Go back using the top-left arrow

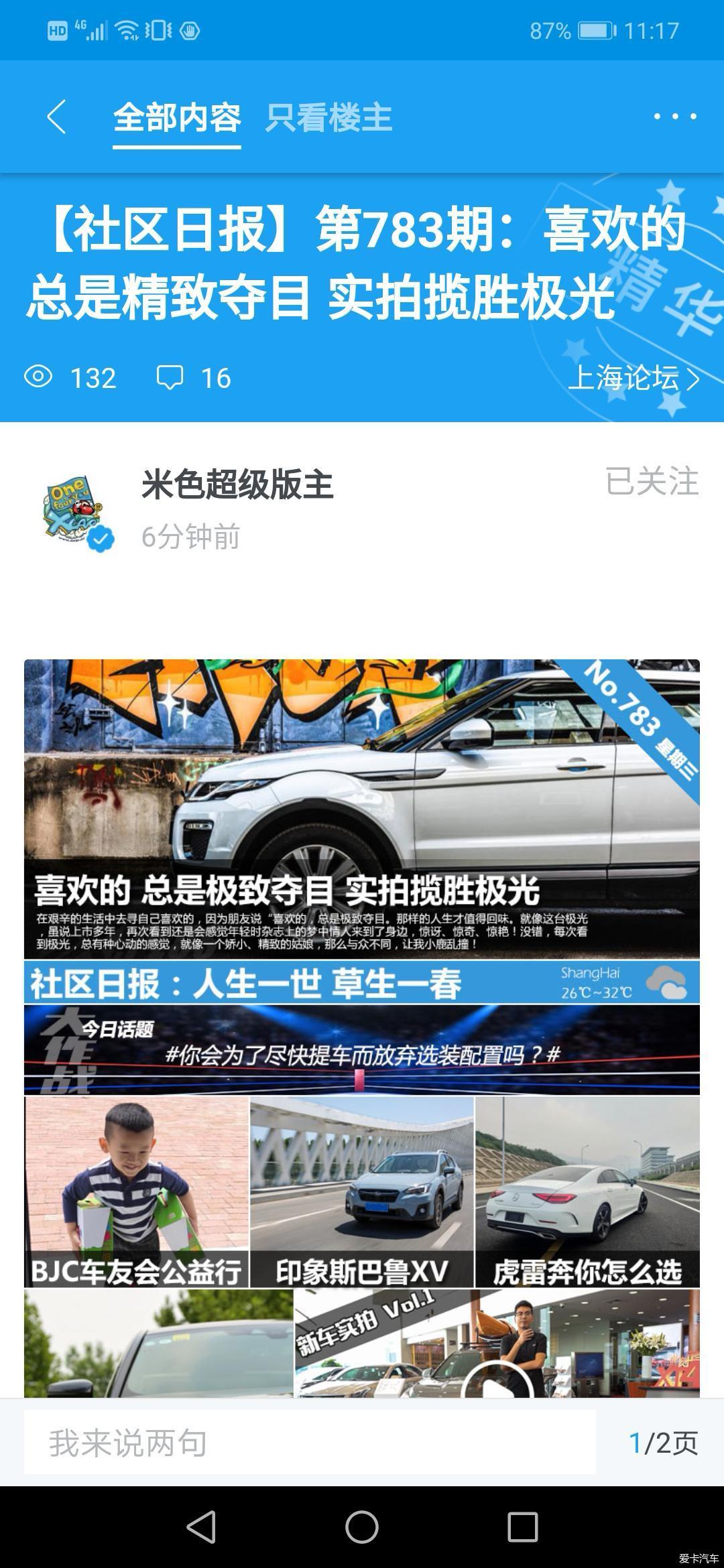(57, 117)
